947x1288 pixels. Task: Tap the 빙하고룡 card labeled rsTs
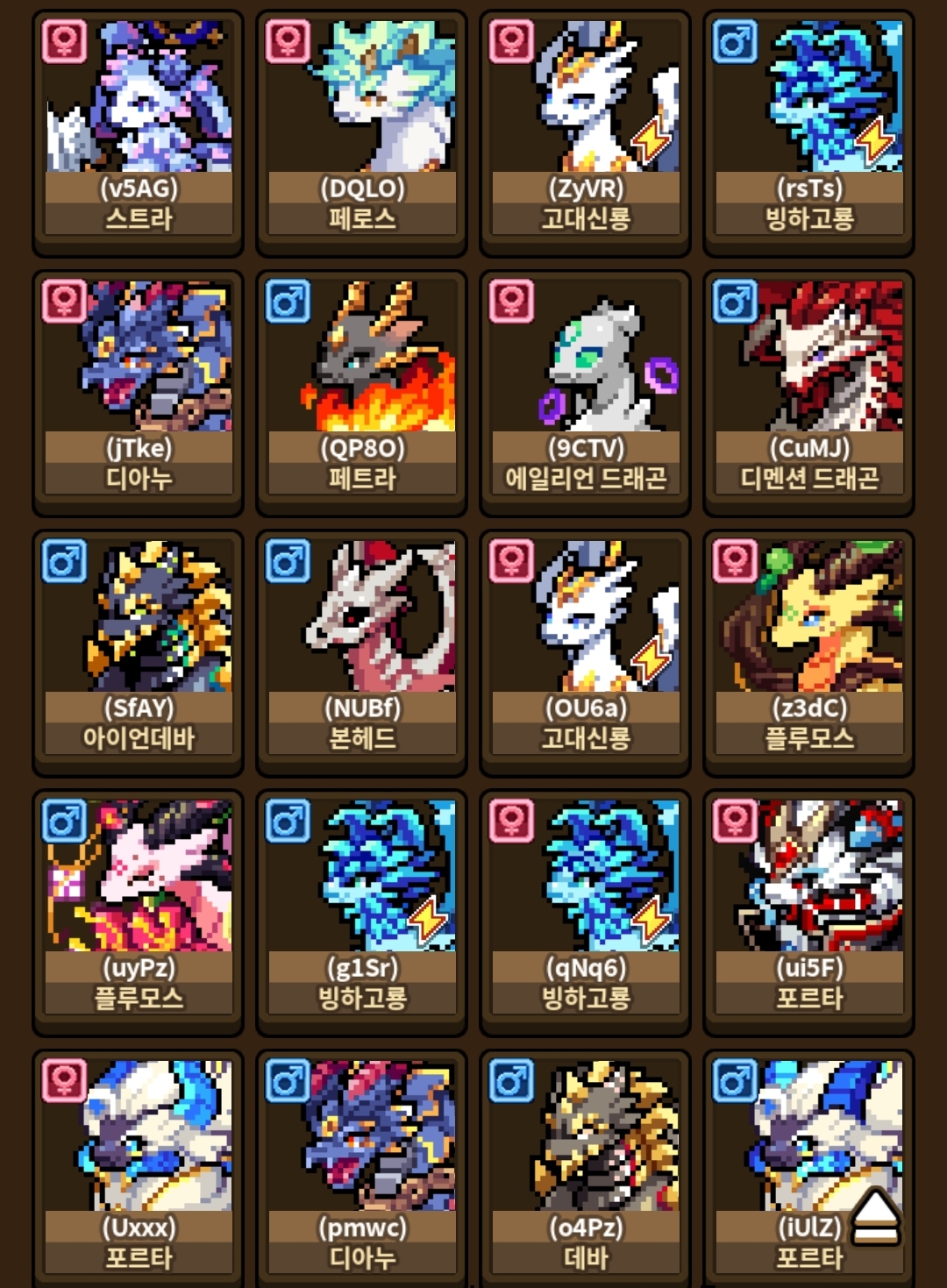808,132
